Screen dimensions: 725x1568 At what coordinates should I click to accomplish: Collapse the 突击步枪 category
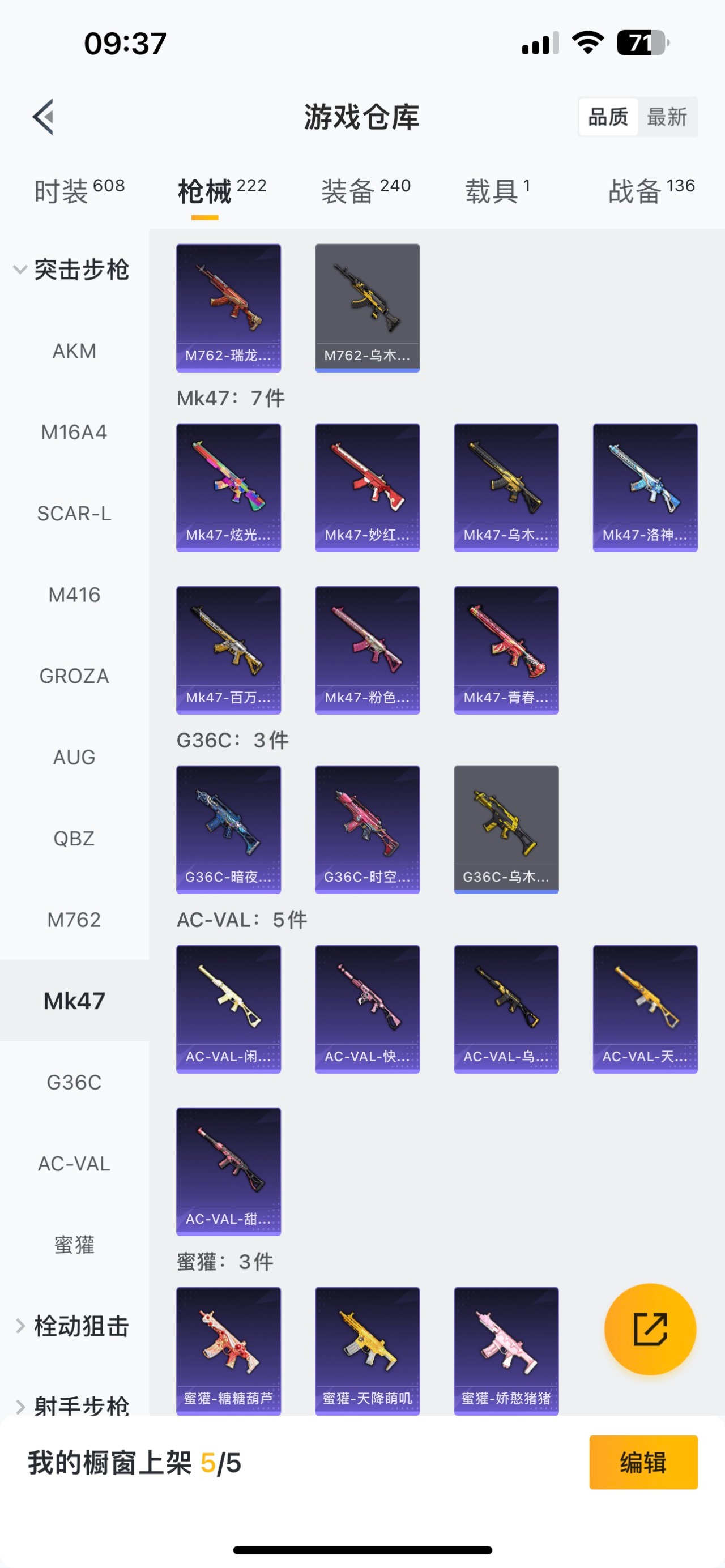(73, 270)
